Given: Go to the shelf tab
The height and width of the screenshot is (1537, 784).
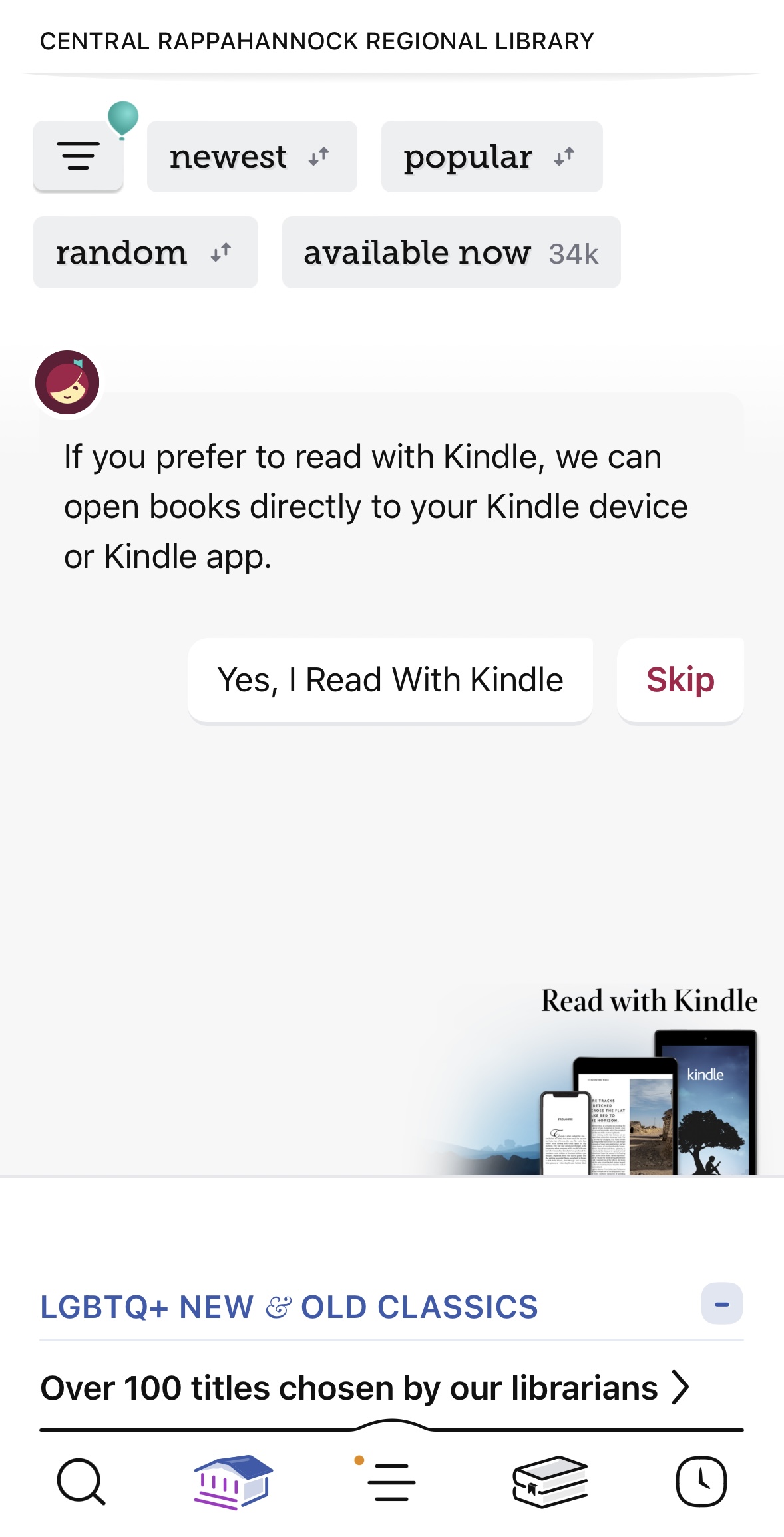Looking at the screenshot, I should click(550, 1482).
